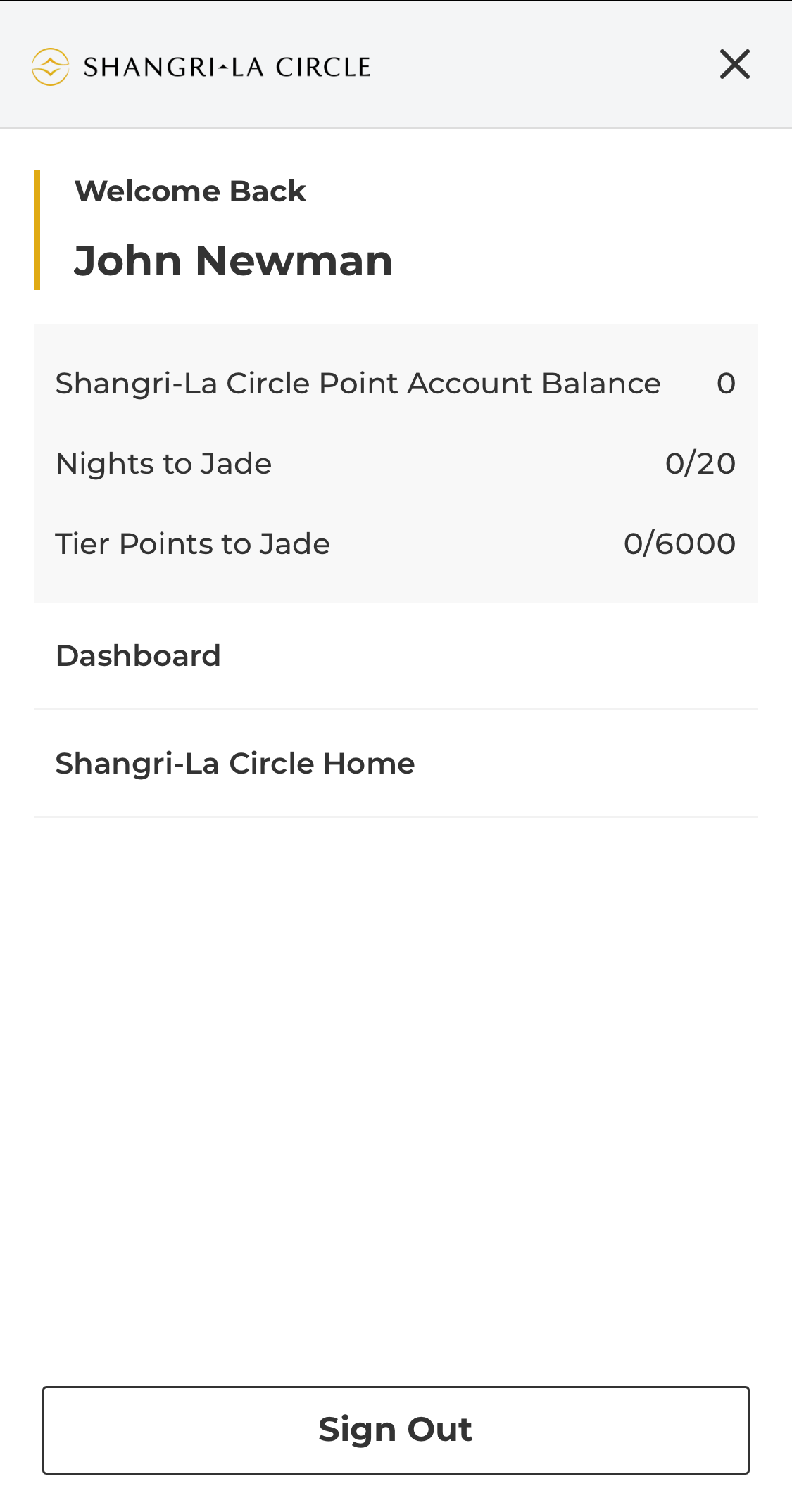Click the 0/20 nights value
Image resolution: width=792 pixels, height=1512 pixels.
point(700,463)
